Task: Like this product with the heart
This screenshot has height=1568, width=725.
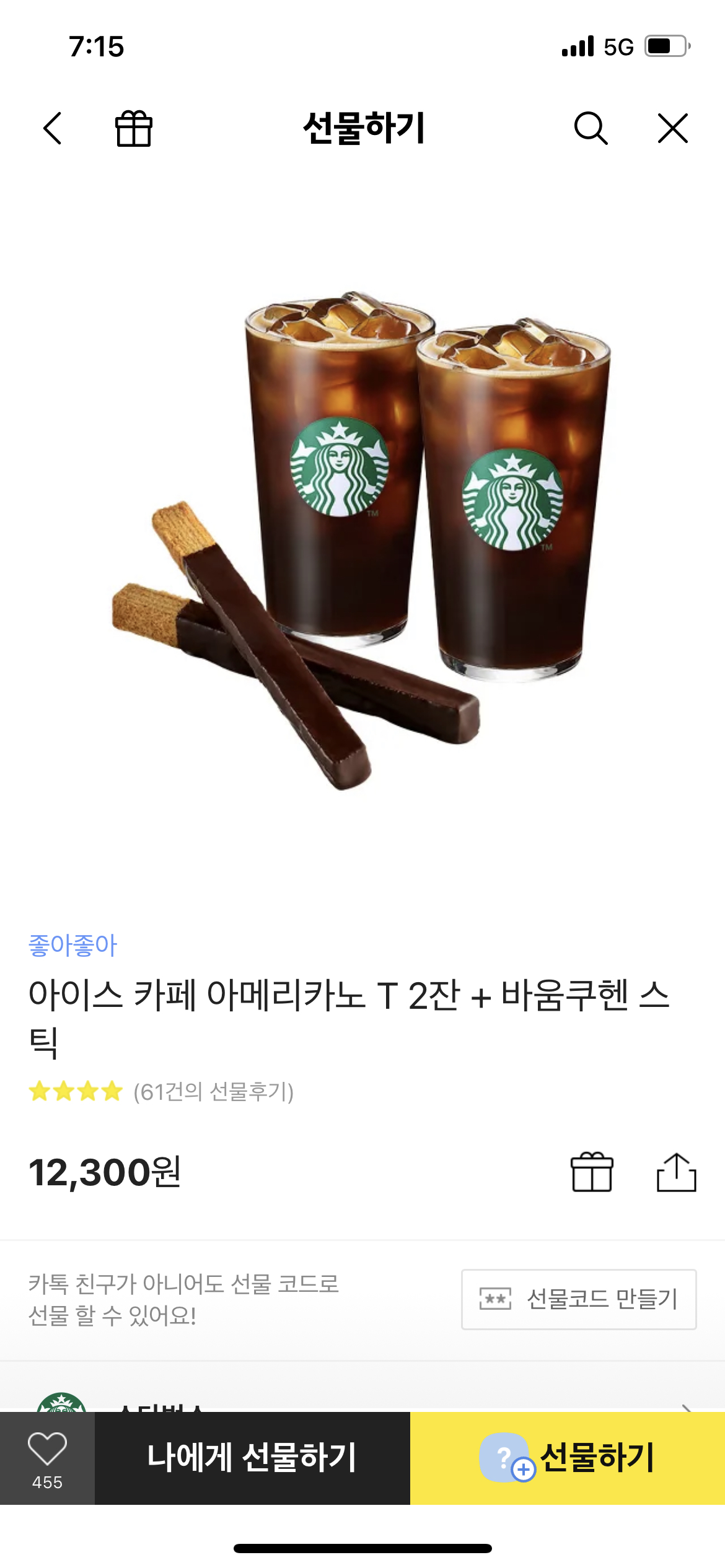Action: [47, 1458]
